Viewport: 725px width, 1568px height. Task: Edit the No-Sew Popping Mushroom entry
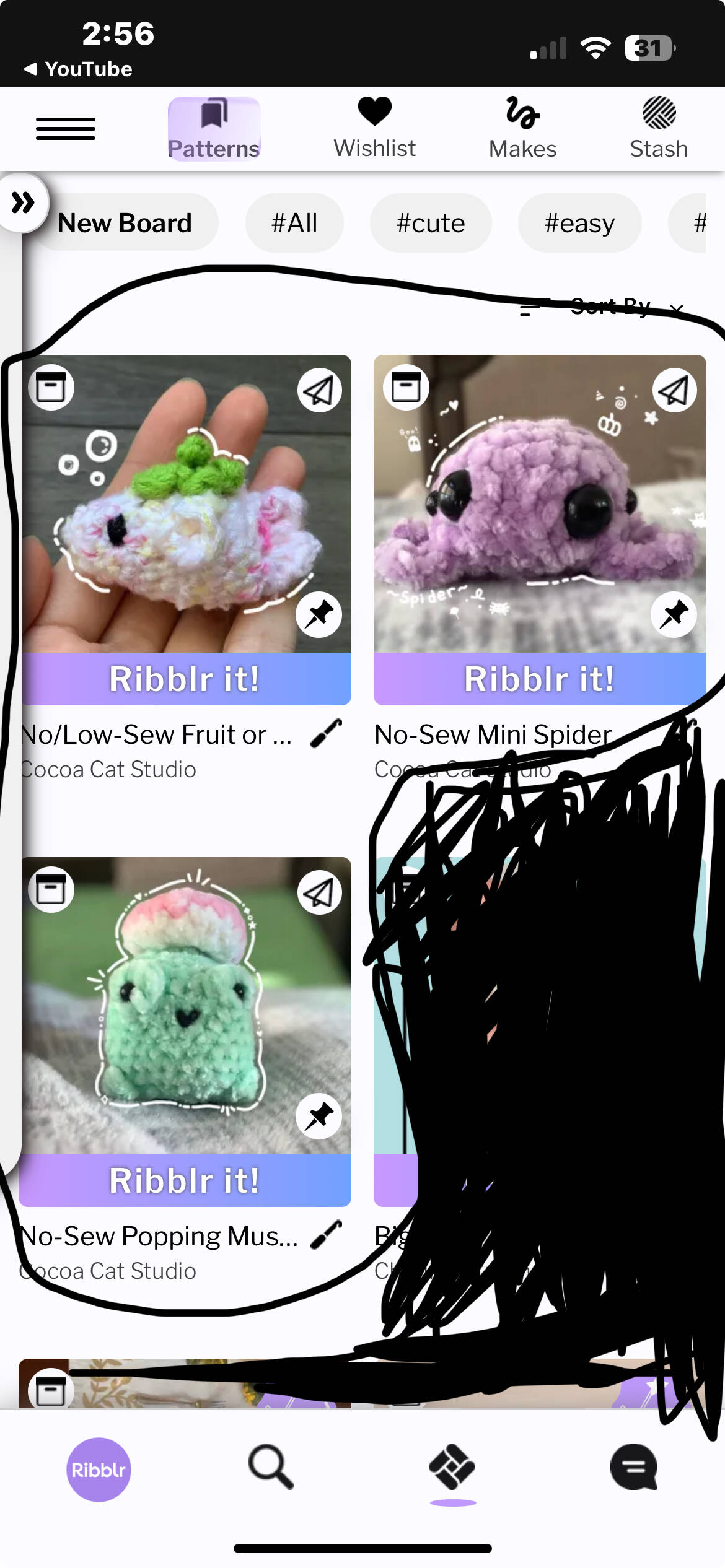click(327, 1234)
